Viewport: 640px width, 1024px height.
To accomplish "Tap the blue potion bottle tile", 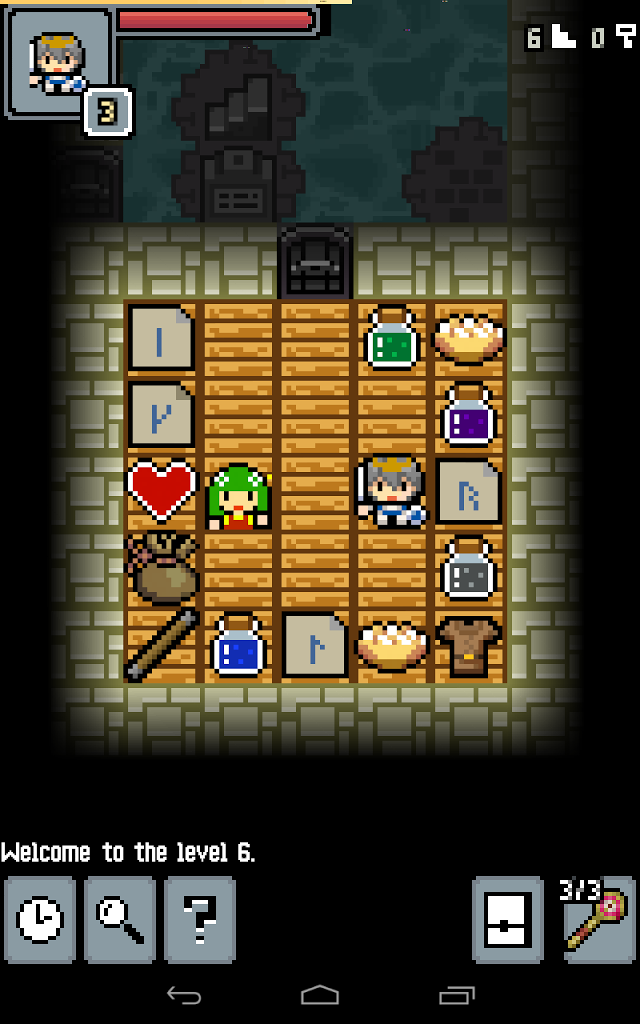I will click(238, 645).
